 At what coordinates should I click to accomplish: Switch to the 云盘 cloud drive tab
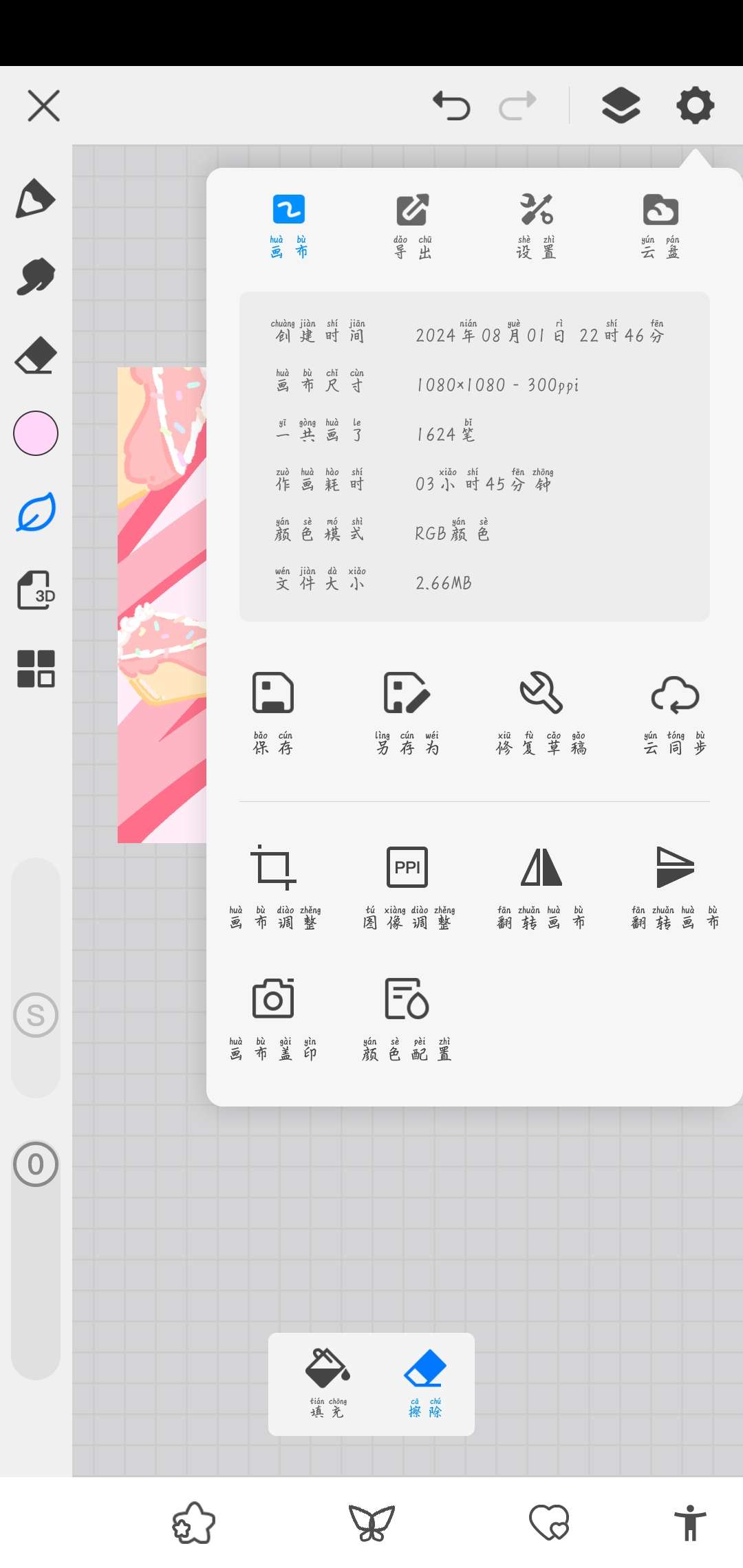(x=660, y=226)
